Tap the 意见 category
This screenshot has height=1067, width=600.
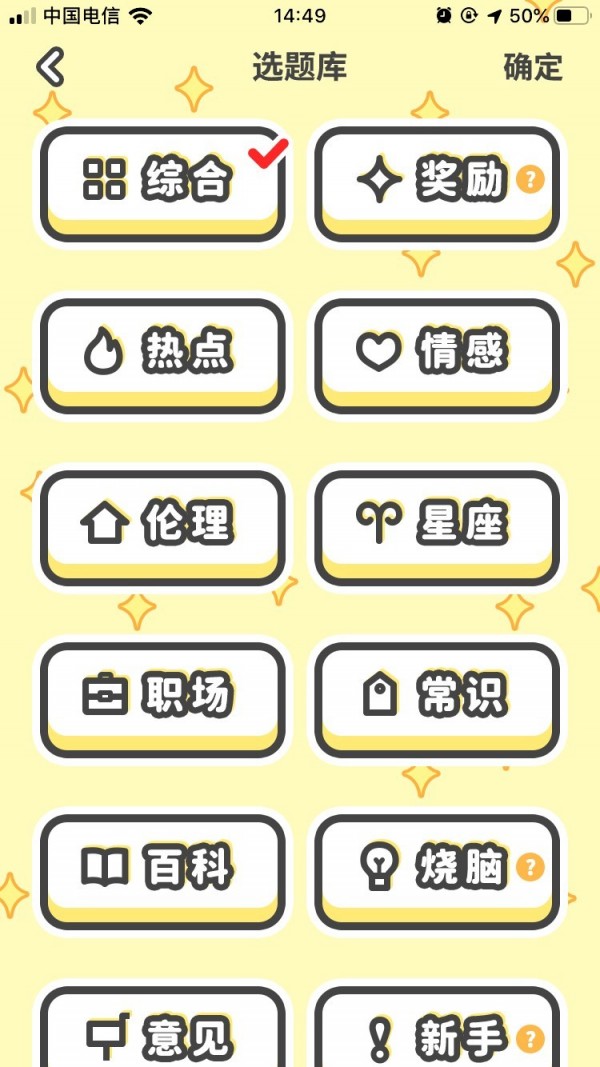click(x=162, y=1035)
